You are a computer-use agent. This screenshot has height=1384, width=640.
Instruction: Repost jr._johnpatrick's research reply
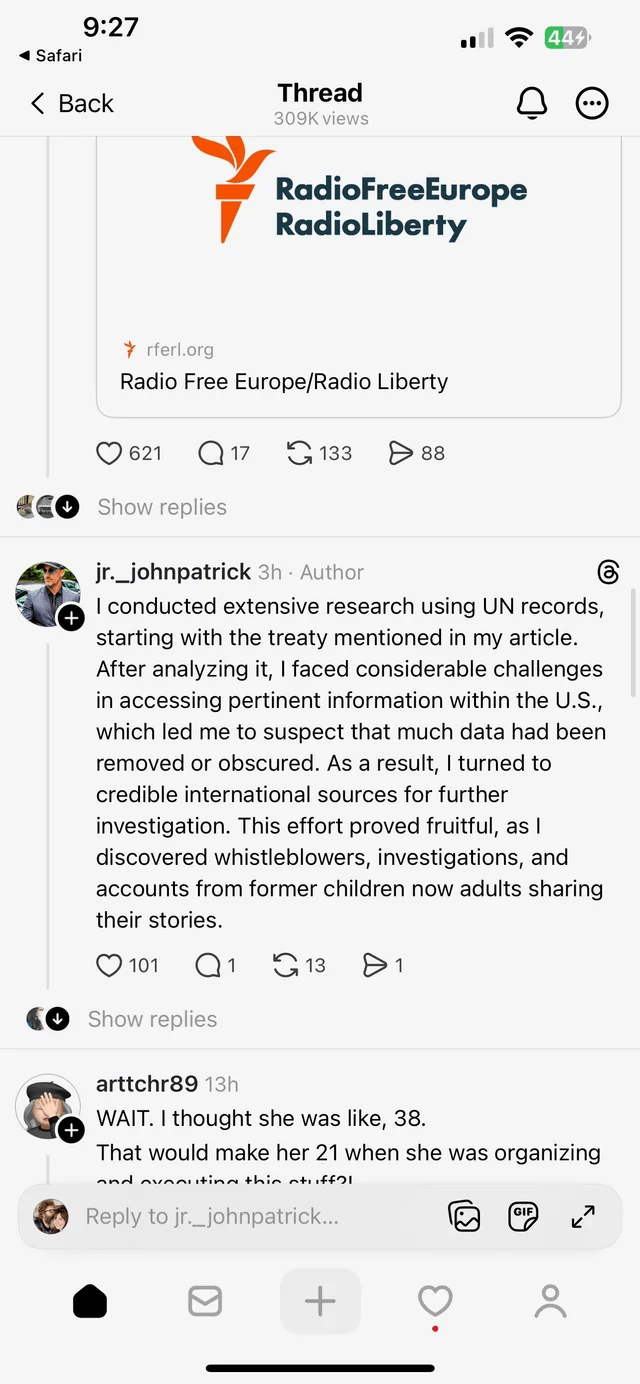(285, 965)
